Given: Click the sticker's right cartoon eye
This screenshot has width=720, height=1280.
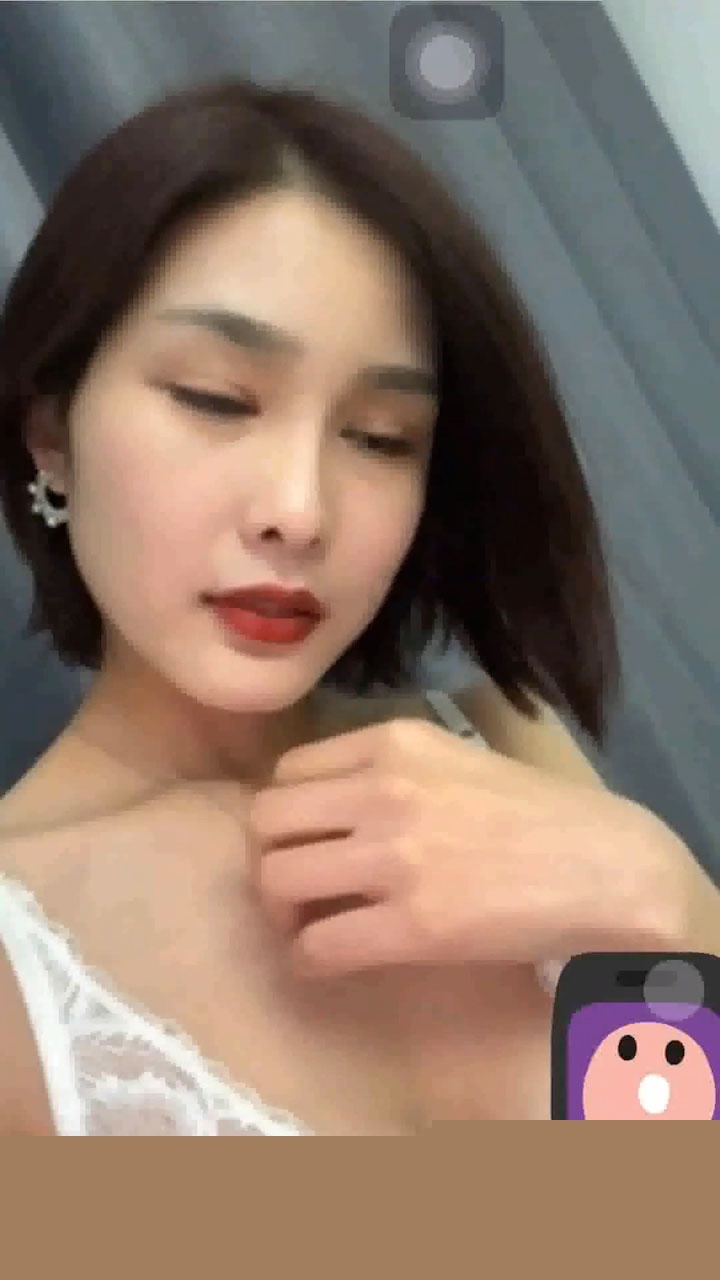Looking at the screenshot, I should (x=675, y=1053).
